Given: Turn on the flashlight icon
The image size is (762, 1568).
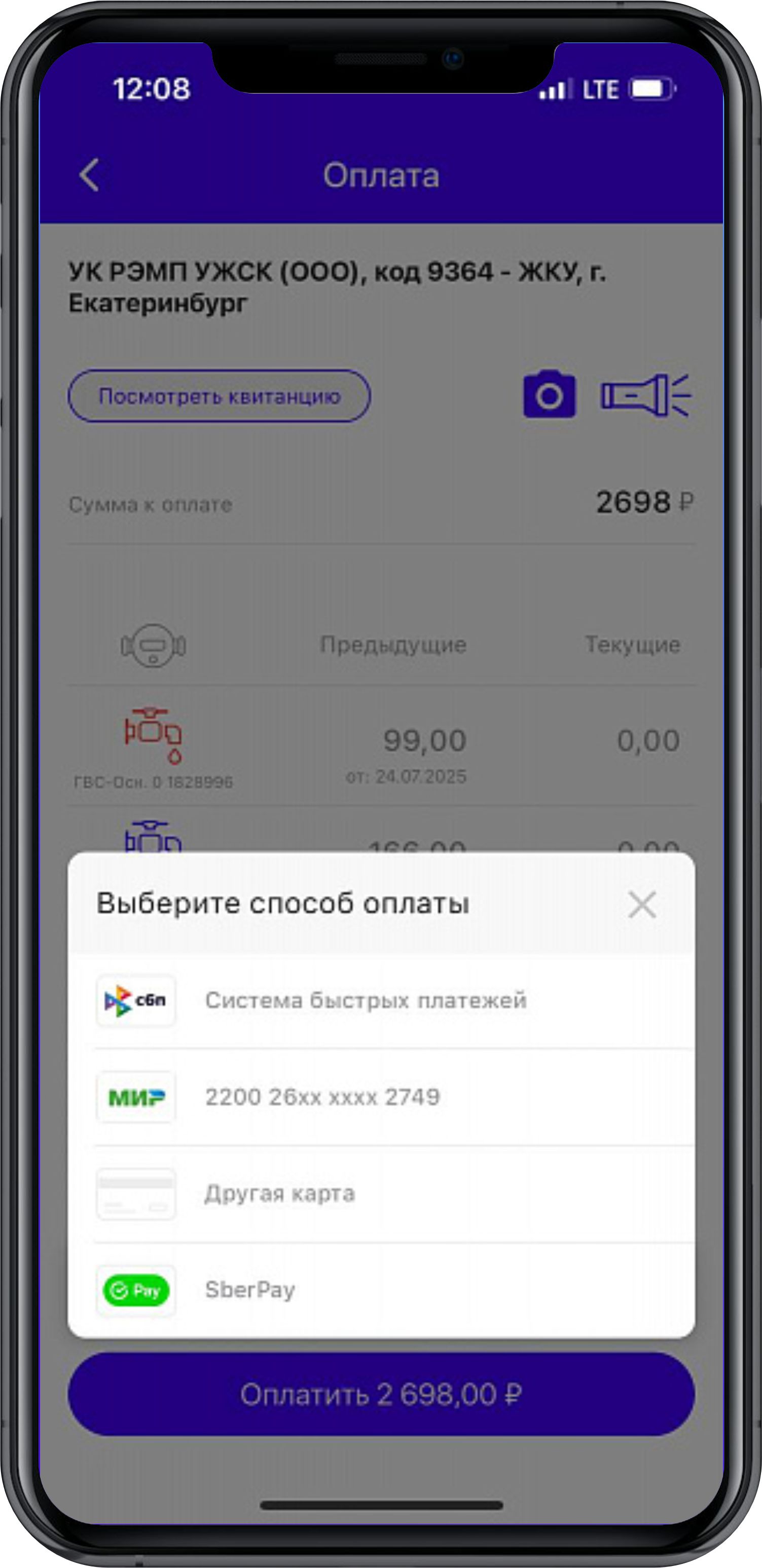Looking at the screenshot, I should point(645,395).
